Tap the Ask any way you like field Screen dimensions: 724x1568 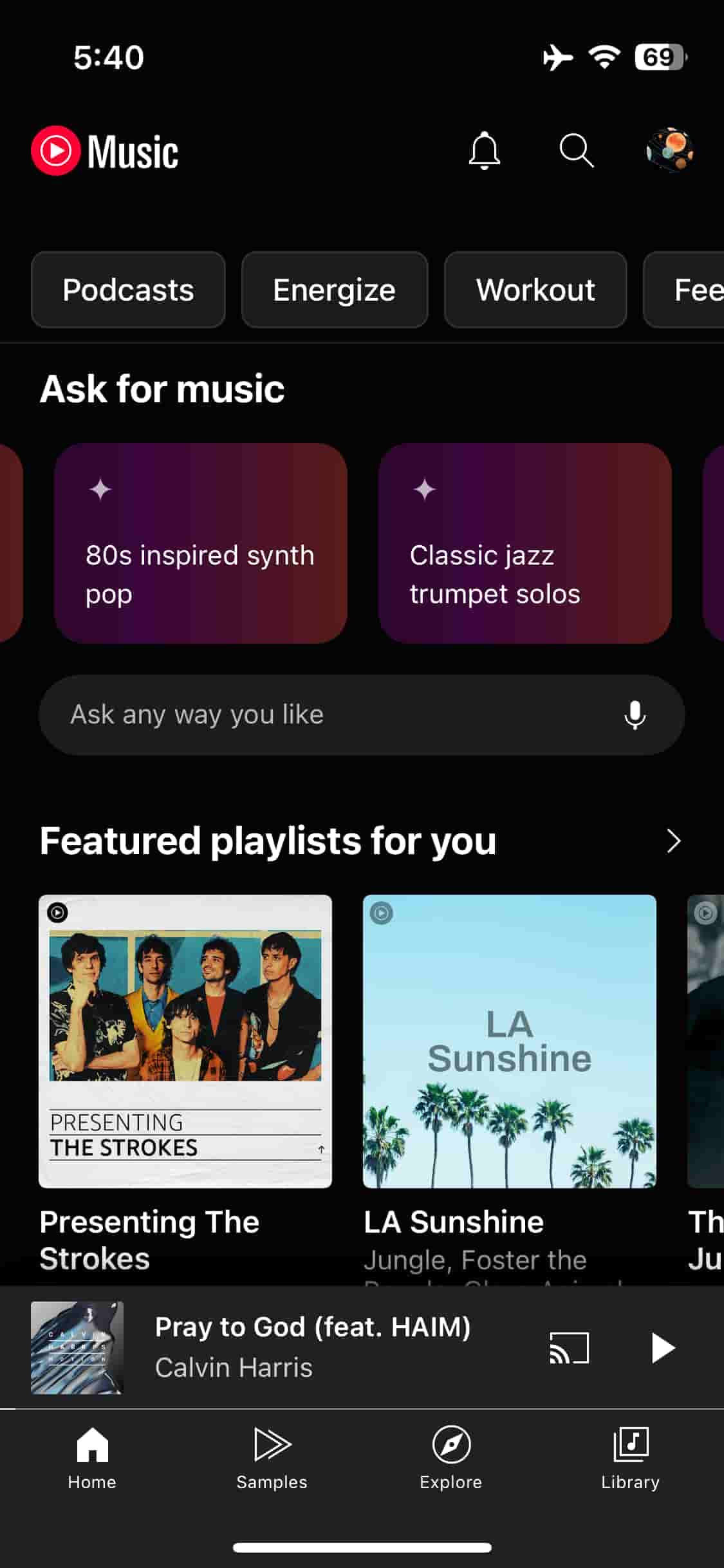coord(322,714)
